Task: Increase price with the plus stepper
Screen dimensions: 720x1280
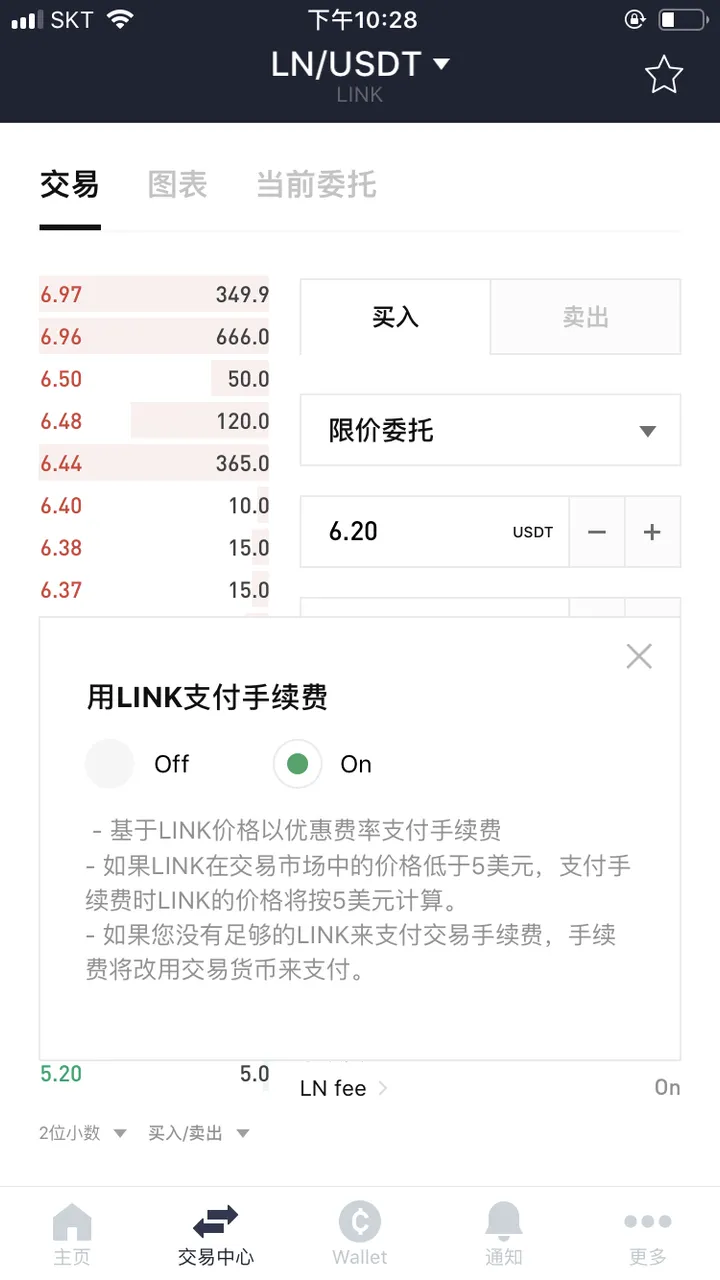Action: [x=652, y=532]
